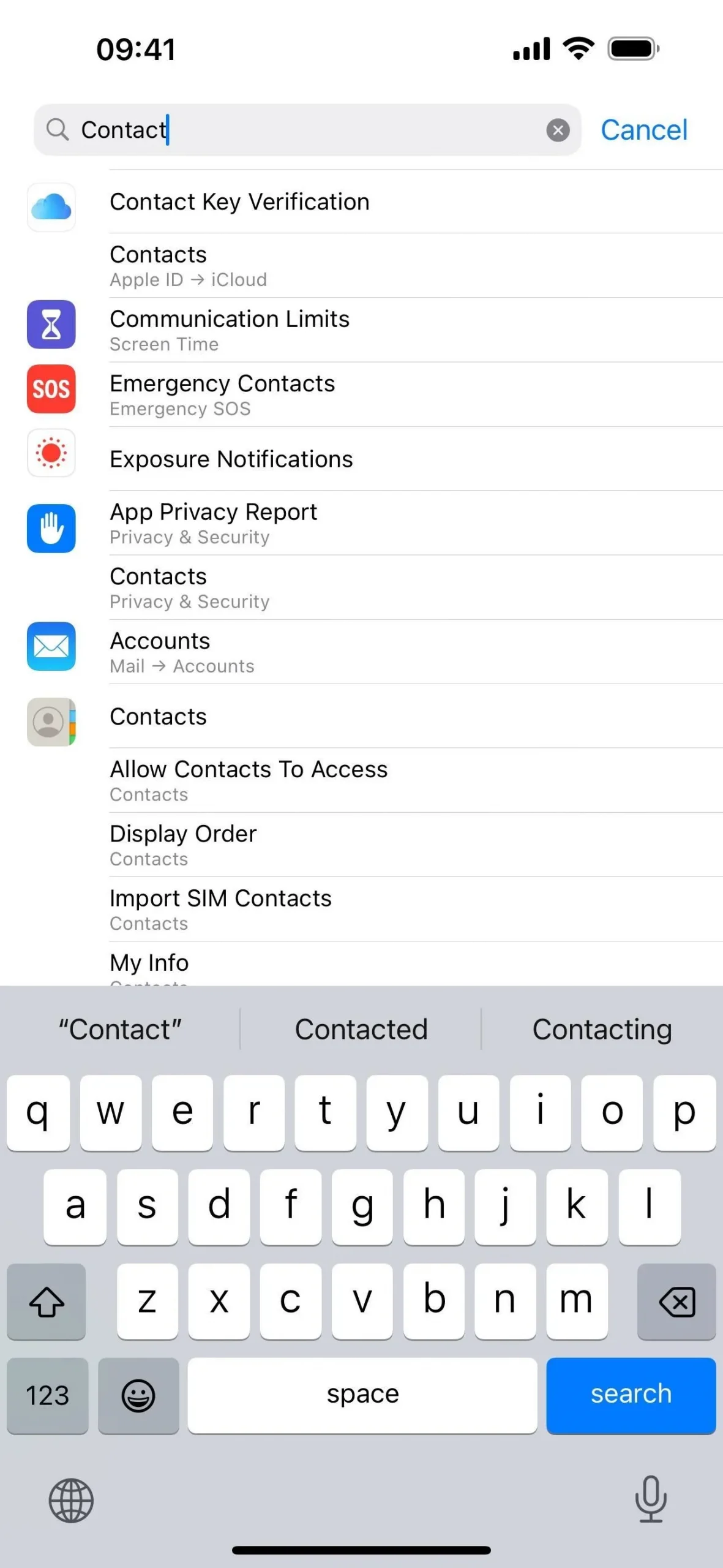
Task: Choose the "Contacting" keyboard suggestion
Action: tap(602, 1030)
